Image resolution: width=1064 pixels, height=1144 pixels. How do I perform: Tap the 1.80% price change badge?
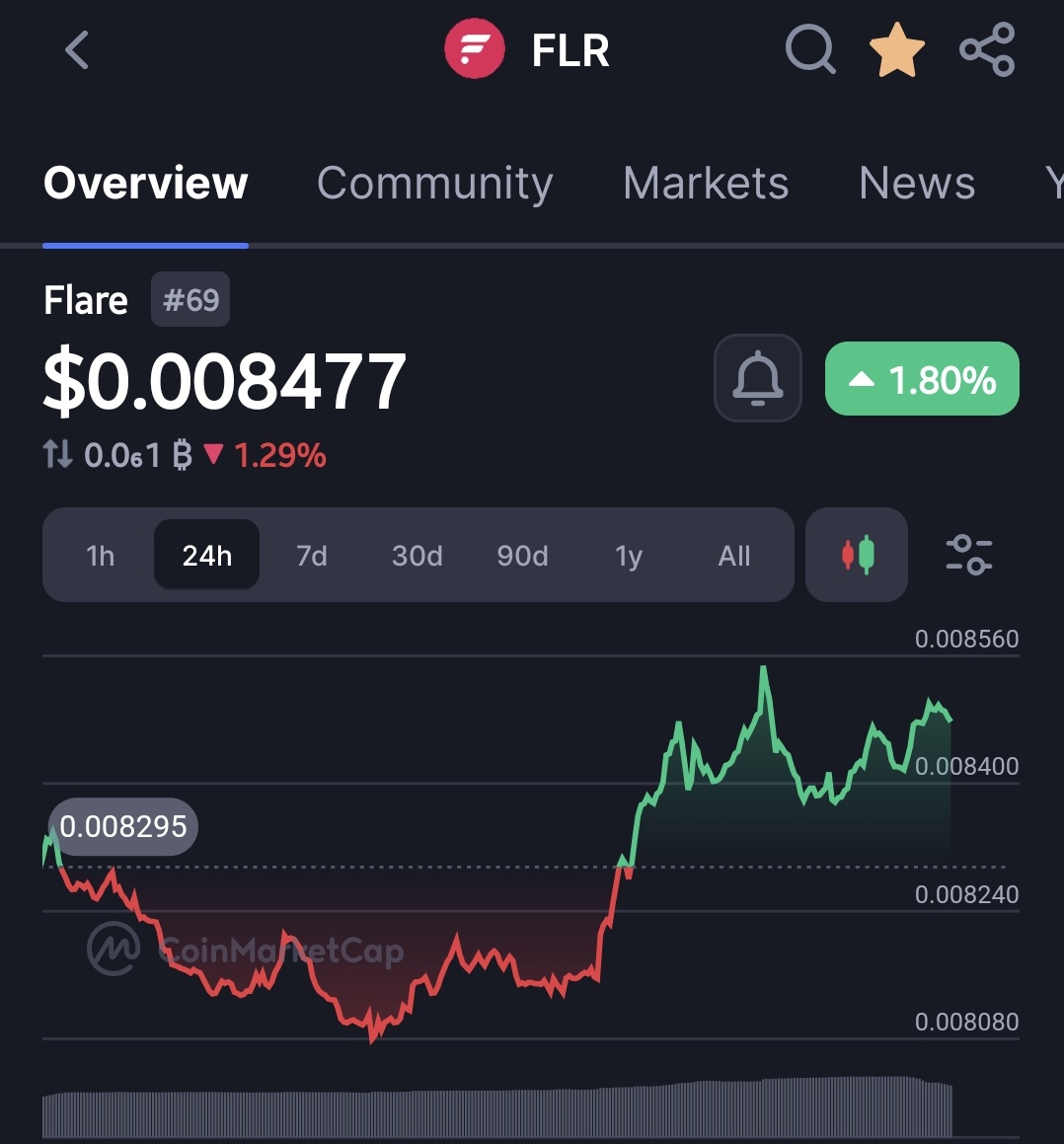tap(922, 379)
